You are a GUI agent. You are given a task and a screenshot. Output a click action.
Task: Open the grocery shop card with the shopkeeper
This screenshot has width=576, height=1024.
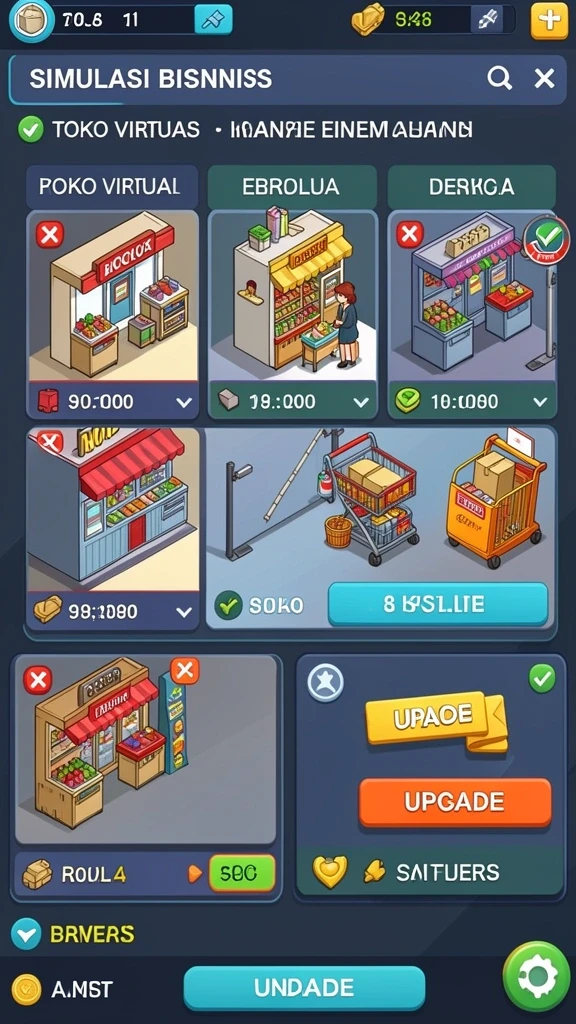point(292,295)
